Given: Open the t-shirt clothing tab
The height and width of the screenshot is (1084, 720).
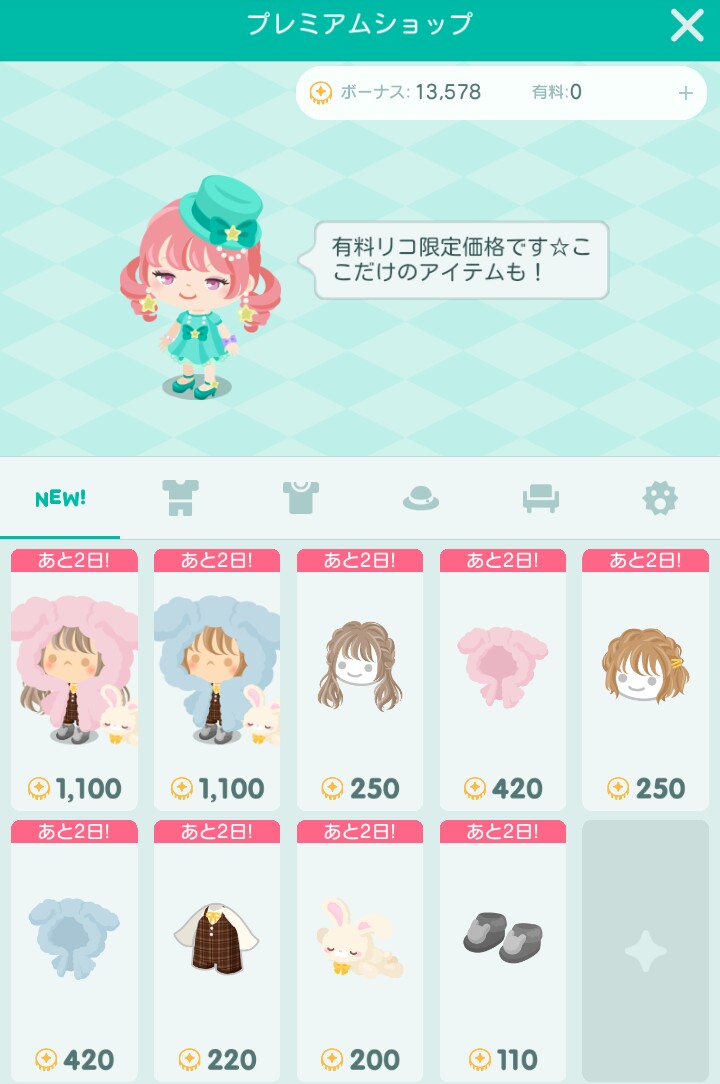Looking at the screenshot, I should 300,498.
